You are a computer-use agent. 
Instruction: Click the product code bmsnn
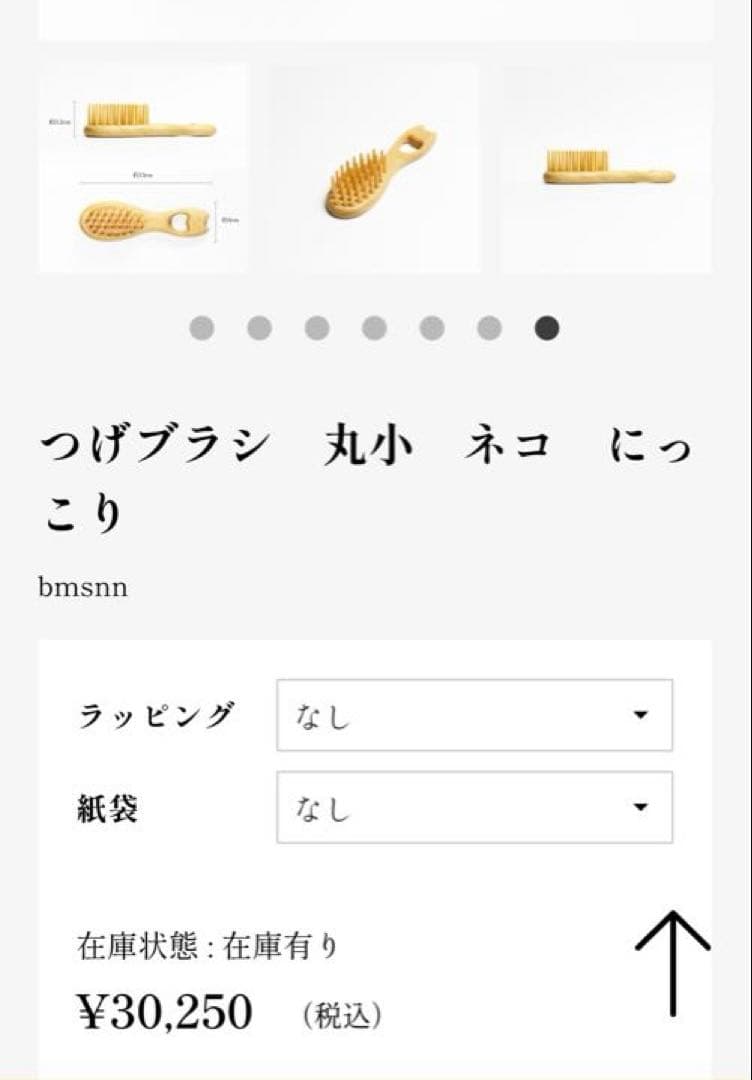pos(82,587)
